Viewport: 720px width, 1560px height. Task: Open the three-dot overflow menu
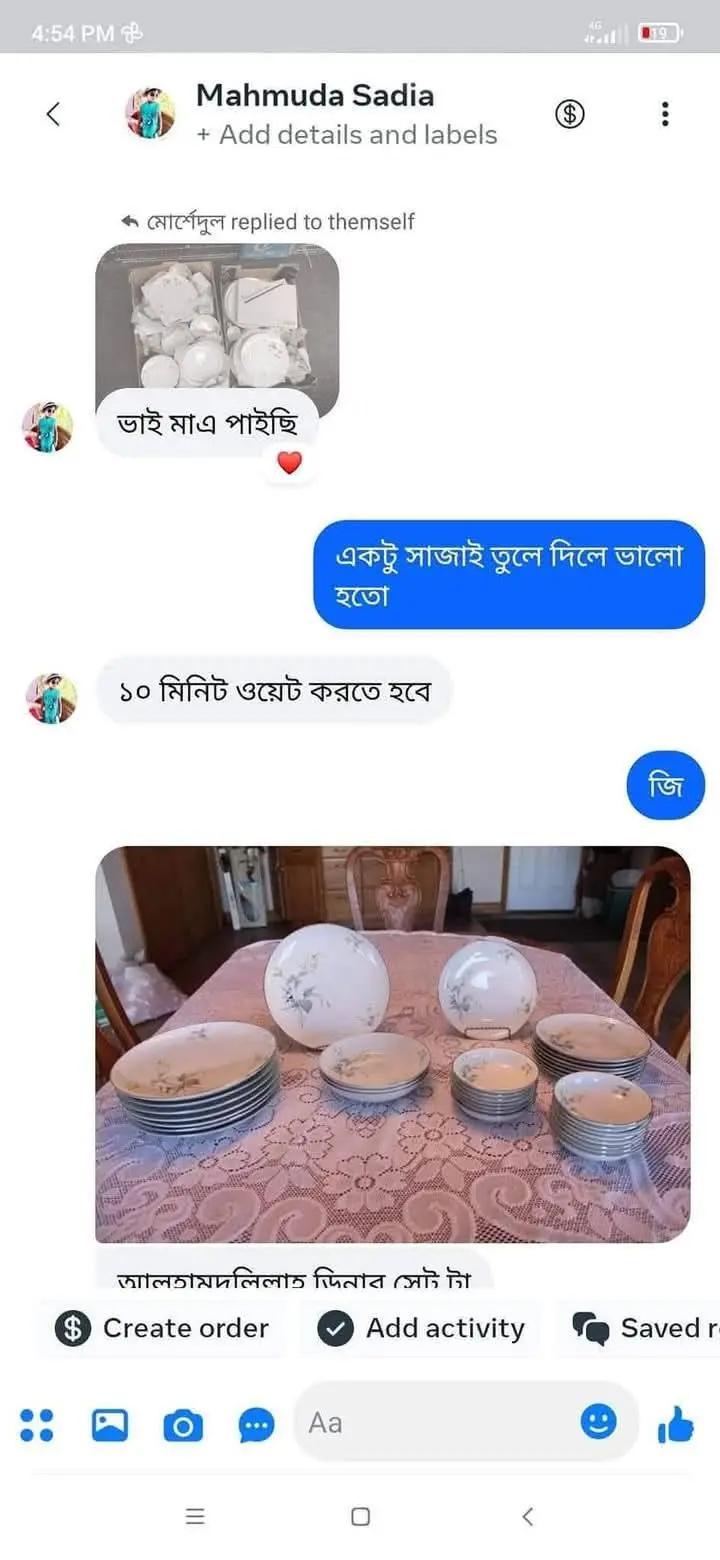pos(665,114)
